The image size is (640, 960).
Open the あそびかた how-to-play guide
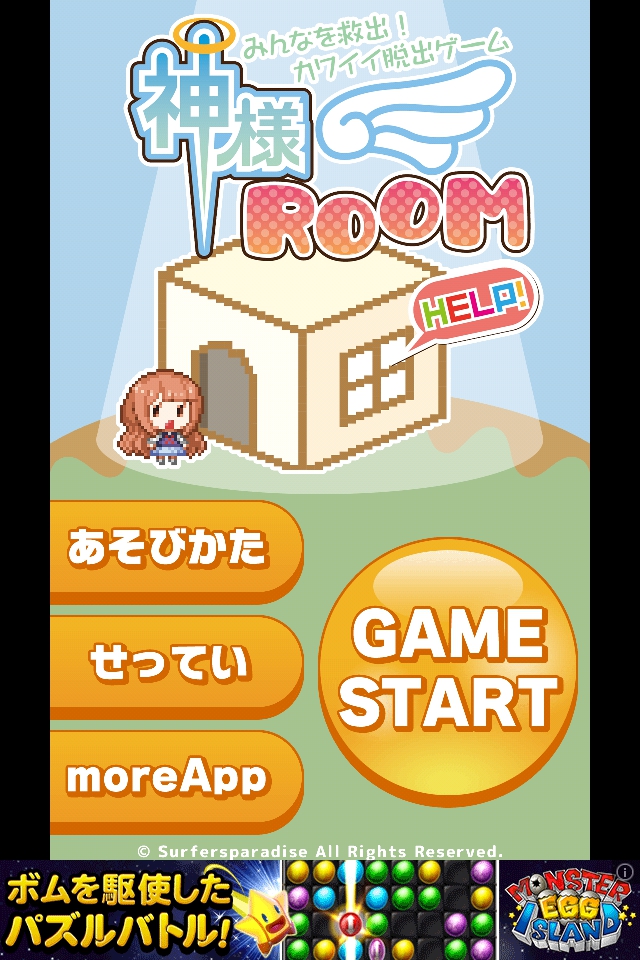(x=172, y=548)
